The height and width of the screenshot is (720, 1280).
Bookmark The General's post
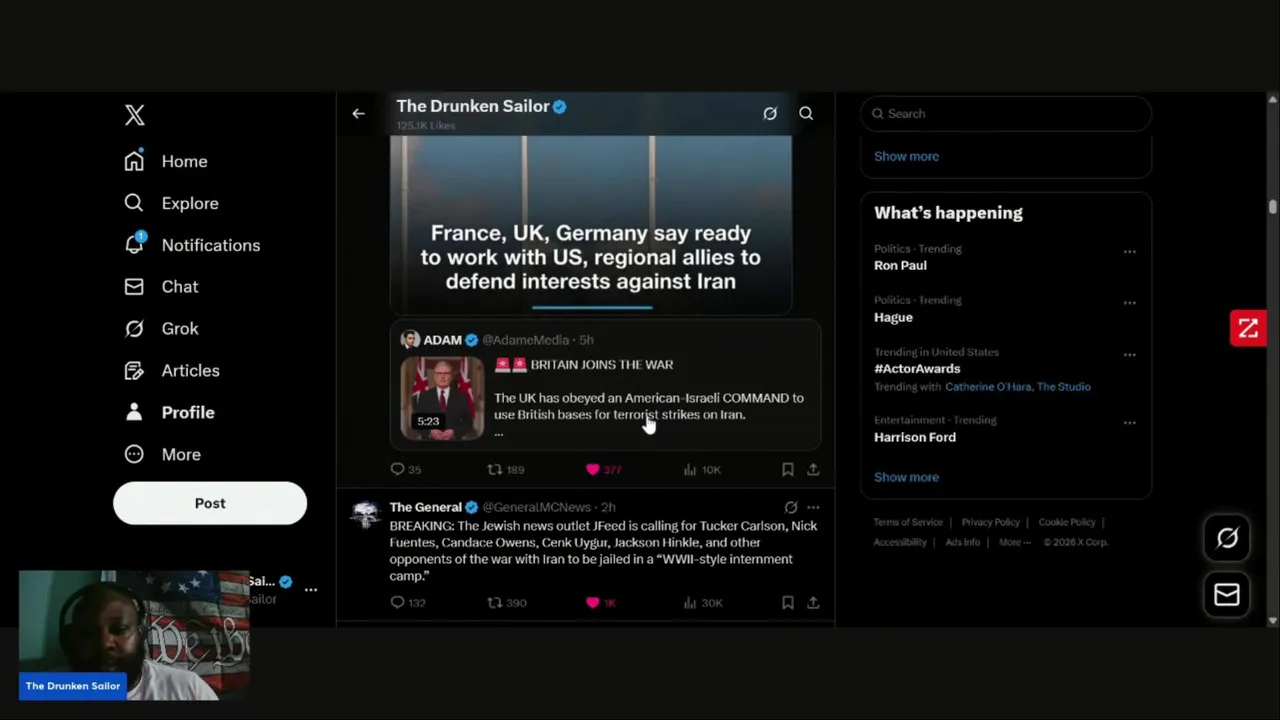787,603
